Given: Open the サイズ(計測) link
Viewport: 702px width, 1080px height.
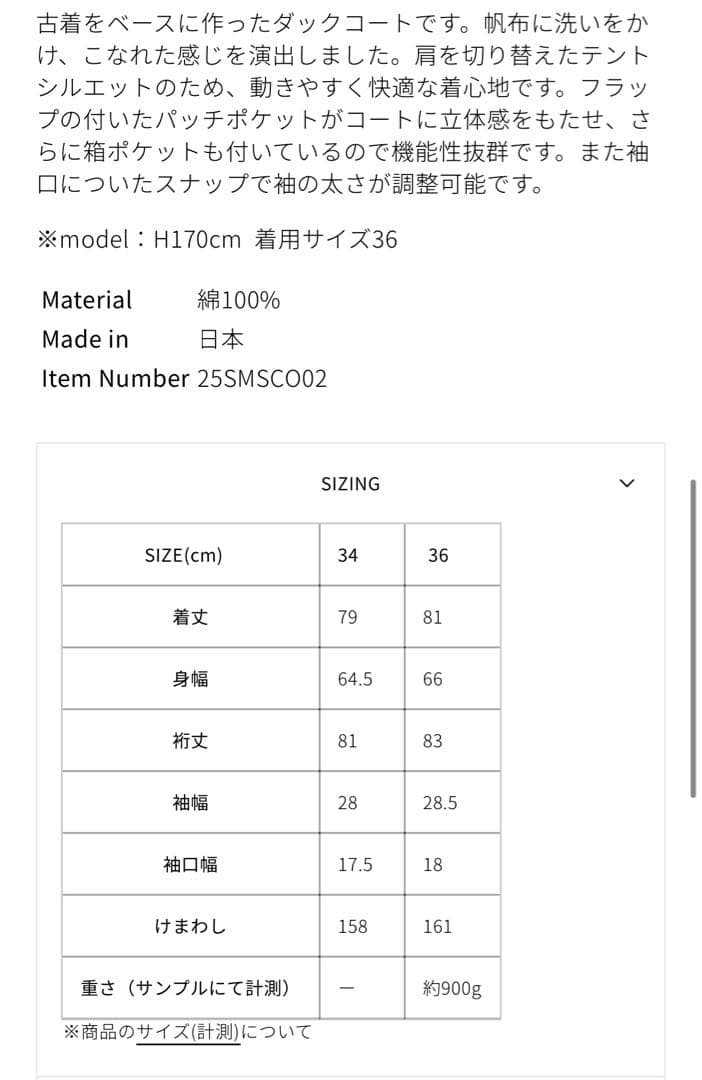Looking at the screenshot, I should click(x=188, y=1032).
